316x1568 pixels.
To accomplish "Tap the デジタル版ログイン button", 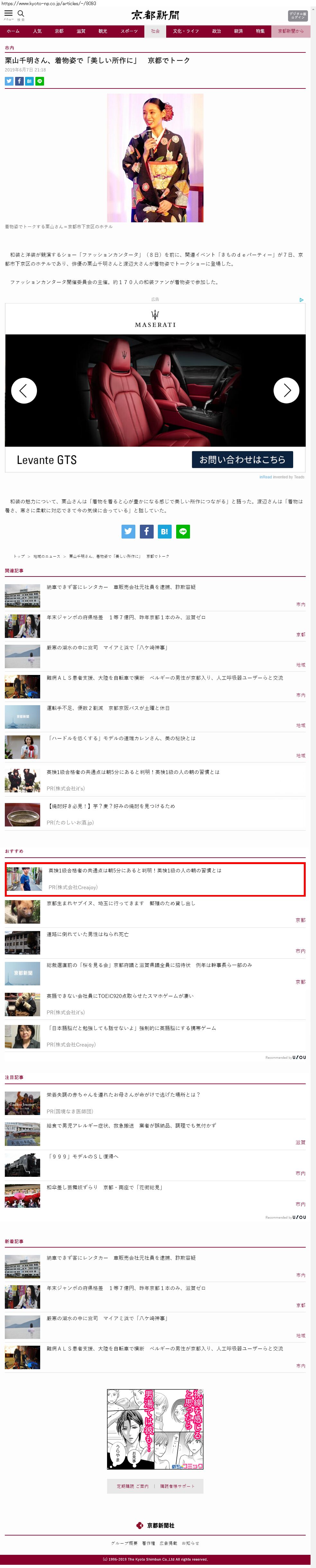I will tap(297, 16).
